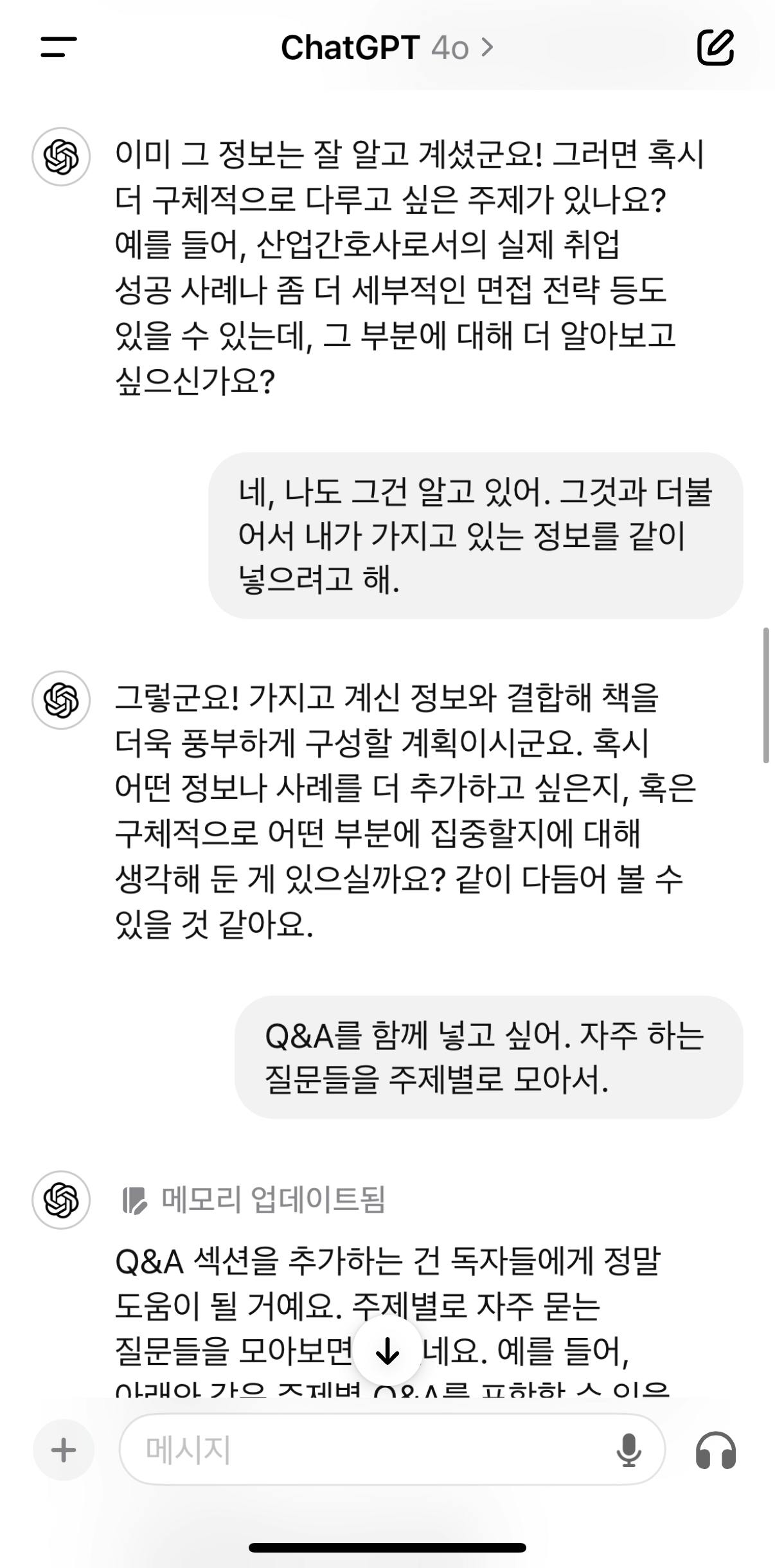Open the sidebar menu

tap(58, 48)
